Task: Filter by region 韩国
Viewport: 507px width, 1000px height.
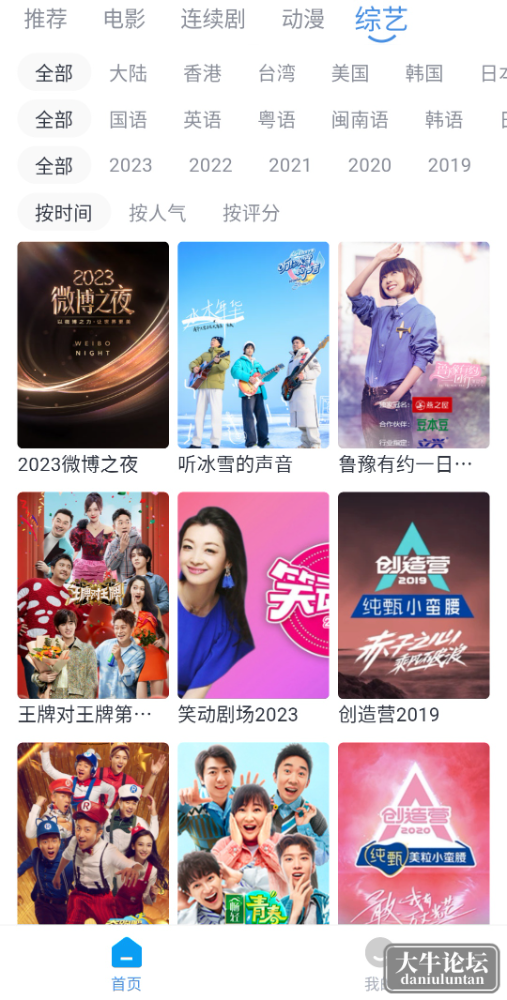Action: [424, 73]
